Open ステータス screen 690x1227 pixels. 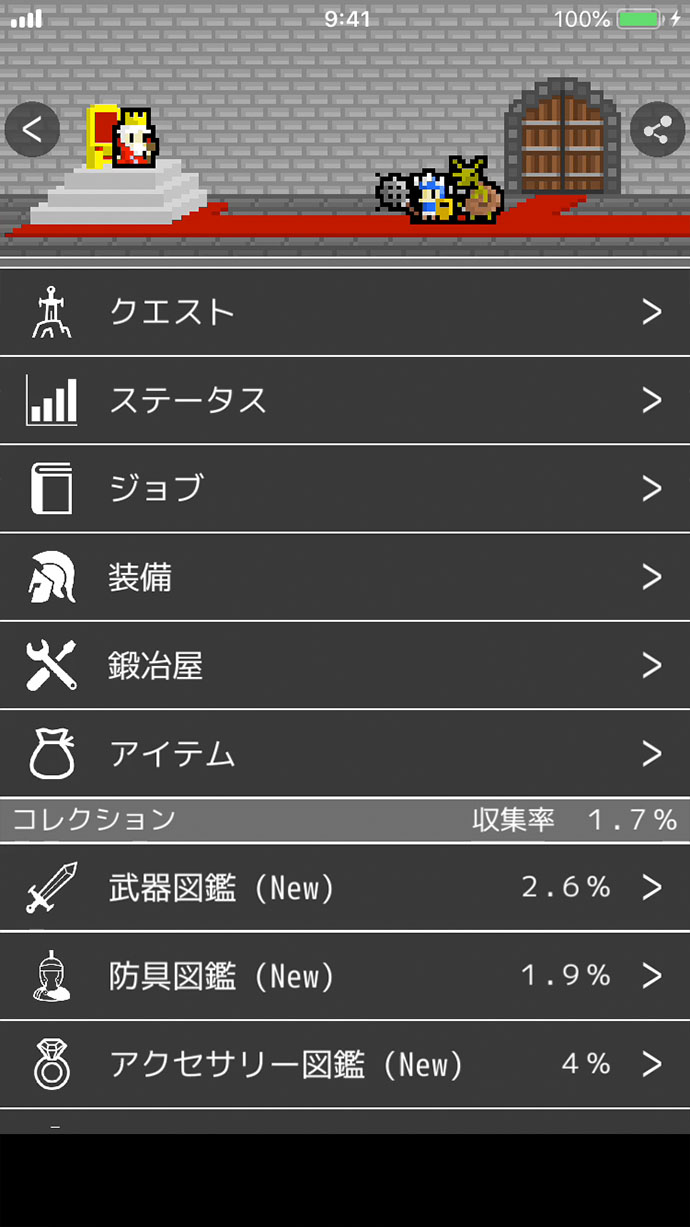click(345, 400)
